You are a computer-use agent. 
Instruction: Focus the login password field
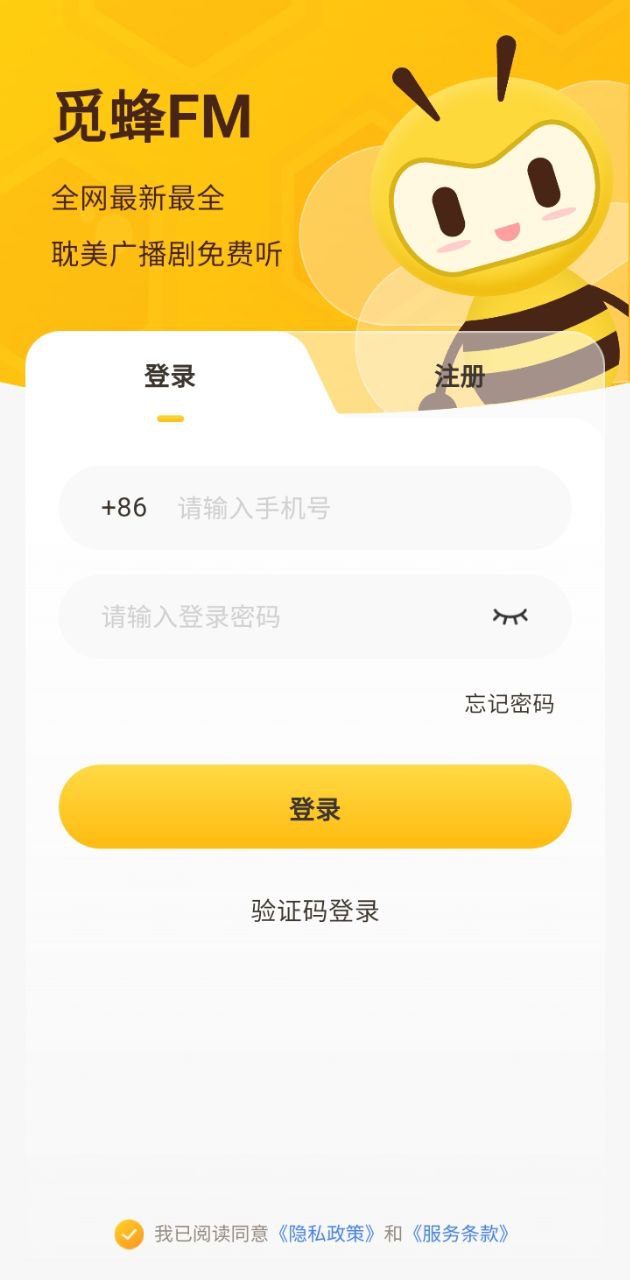[x=280, y=617]
